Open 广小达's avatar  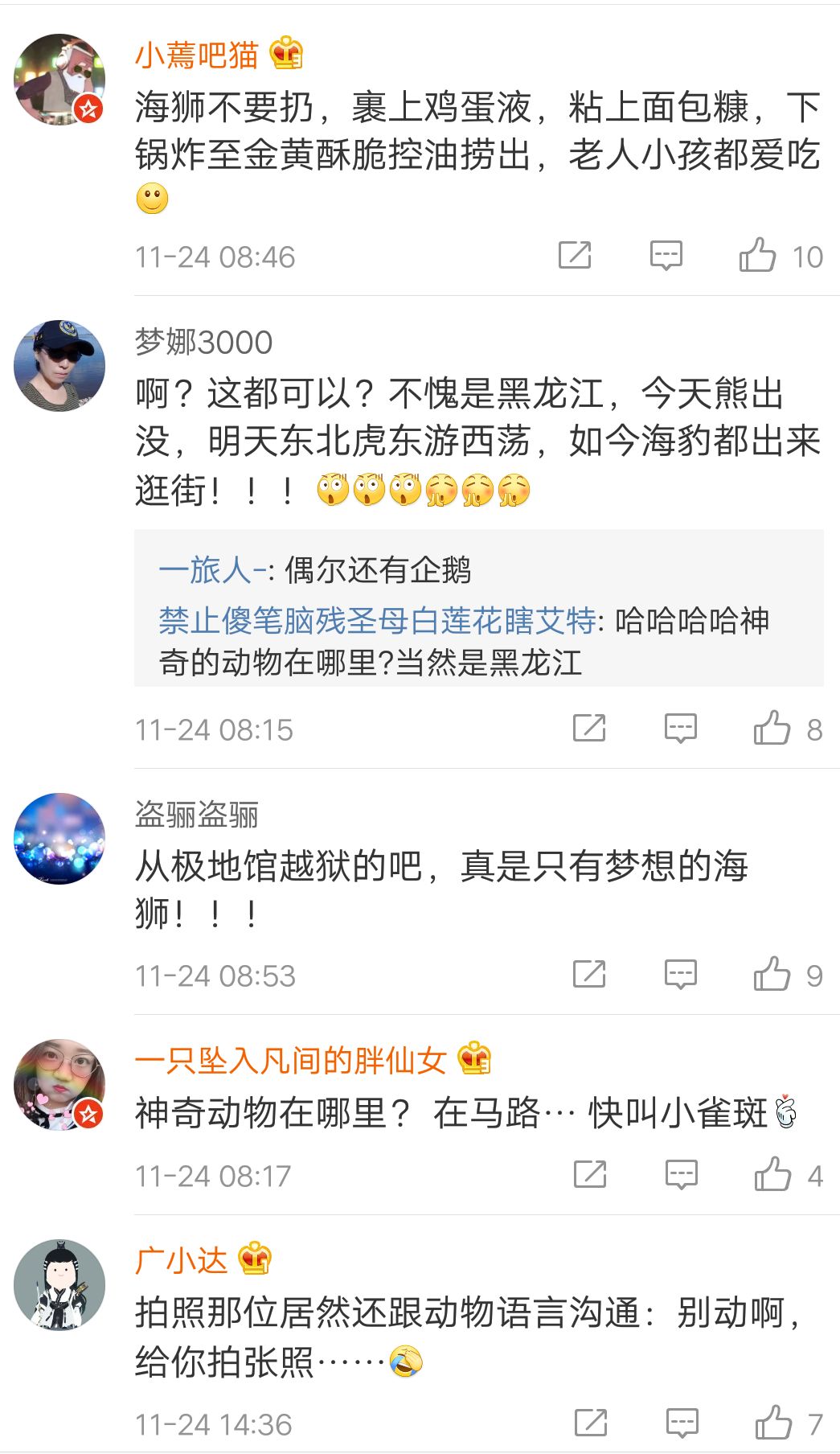(x=59, y=1284)
